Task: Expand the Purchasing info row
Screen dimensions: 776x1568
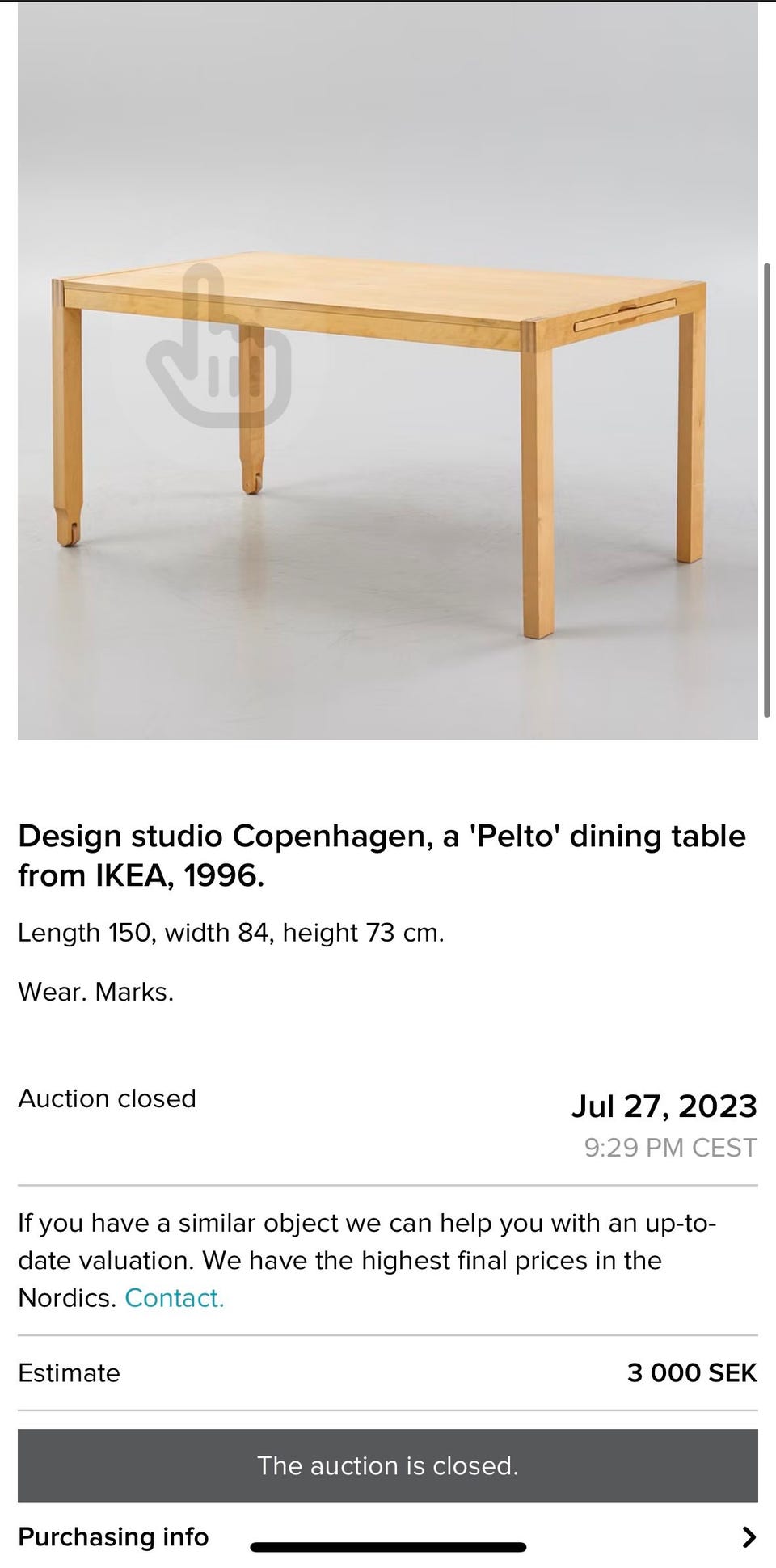Action: tap(388, 1536)
